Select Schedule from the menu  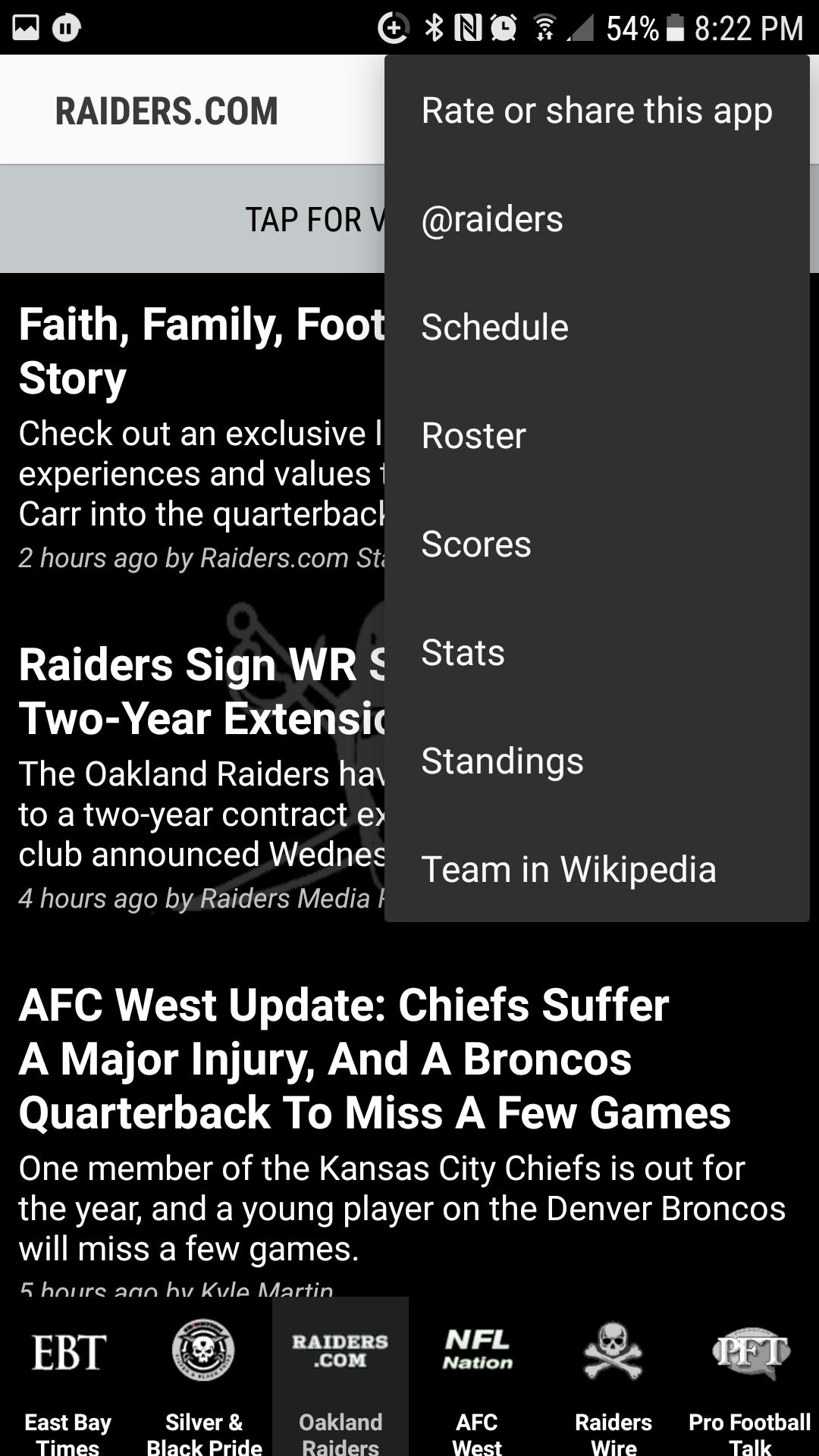(x=494, y=326)
